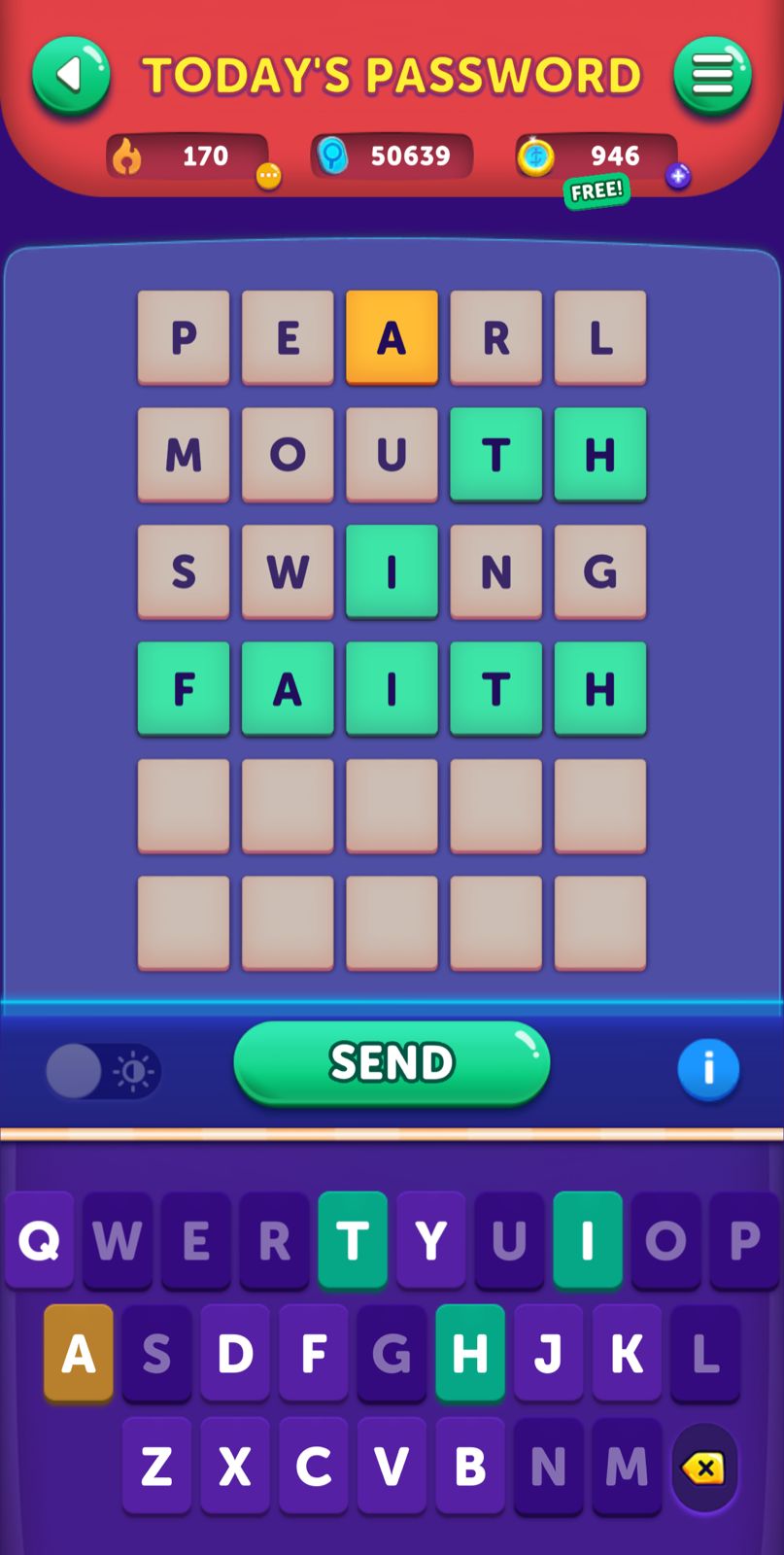
Task: Claim the FREE coins badge
Action: (597, 190)
